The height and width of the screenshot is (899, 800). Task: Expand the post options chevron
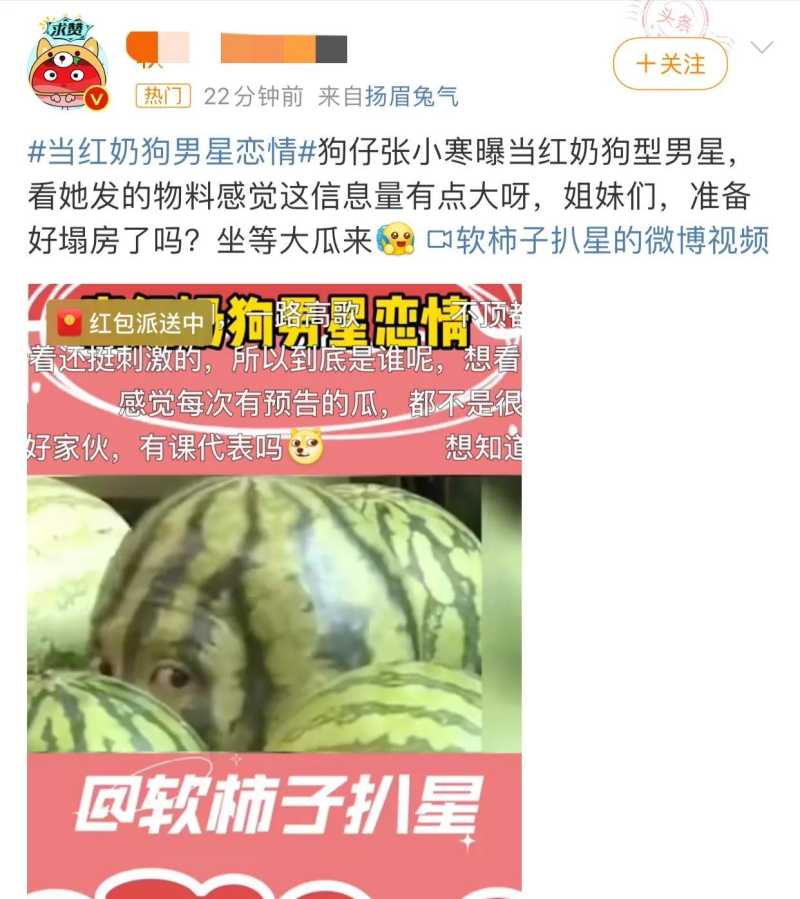762,47
